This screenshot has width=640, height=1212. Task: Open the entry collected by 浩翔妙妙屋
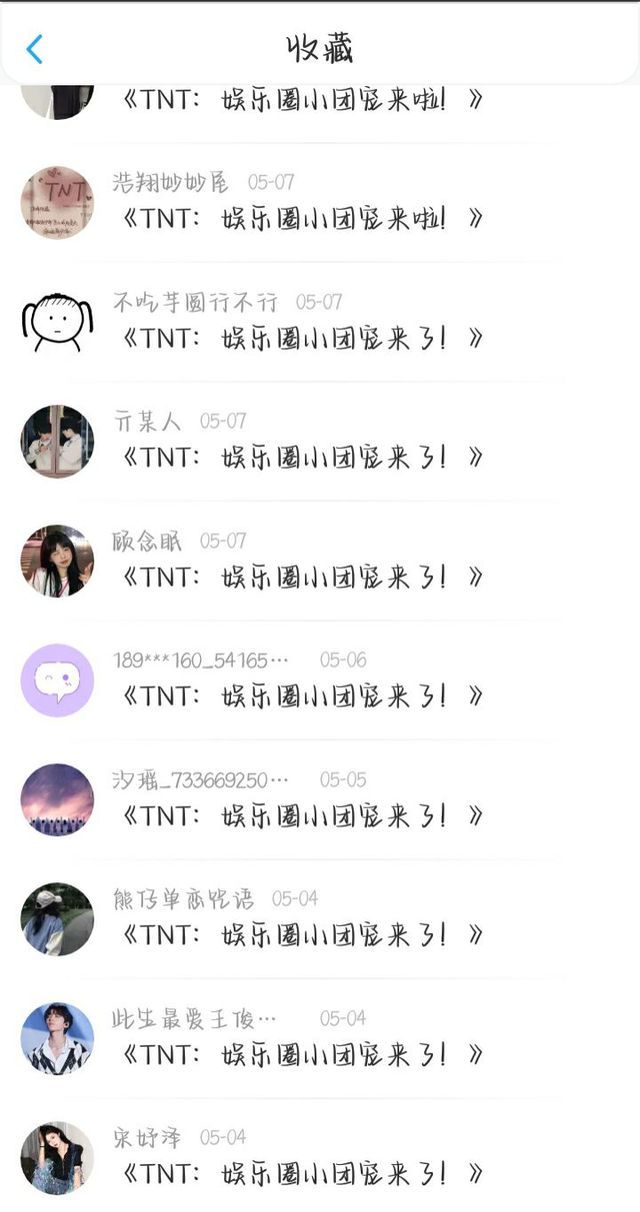(300, 218)
